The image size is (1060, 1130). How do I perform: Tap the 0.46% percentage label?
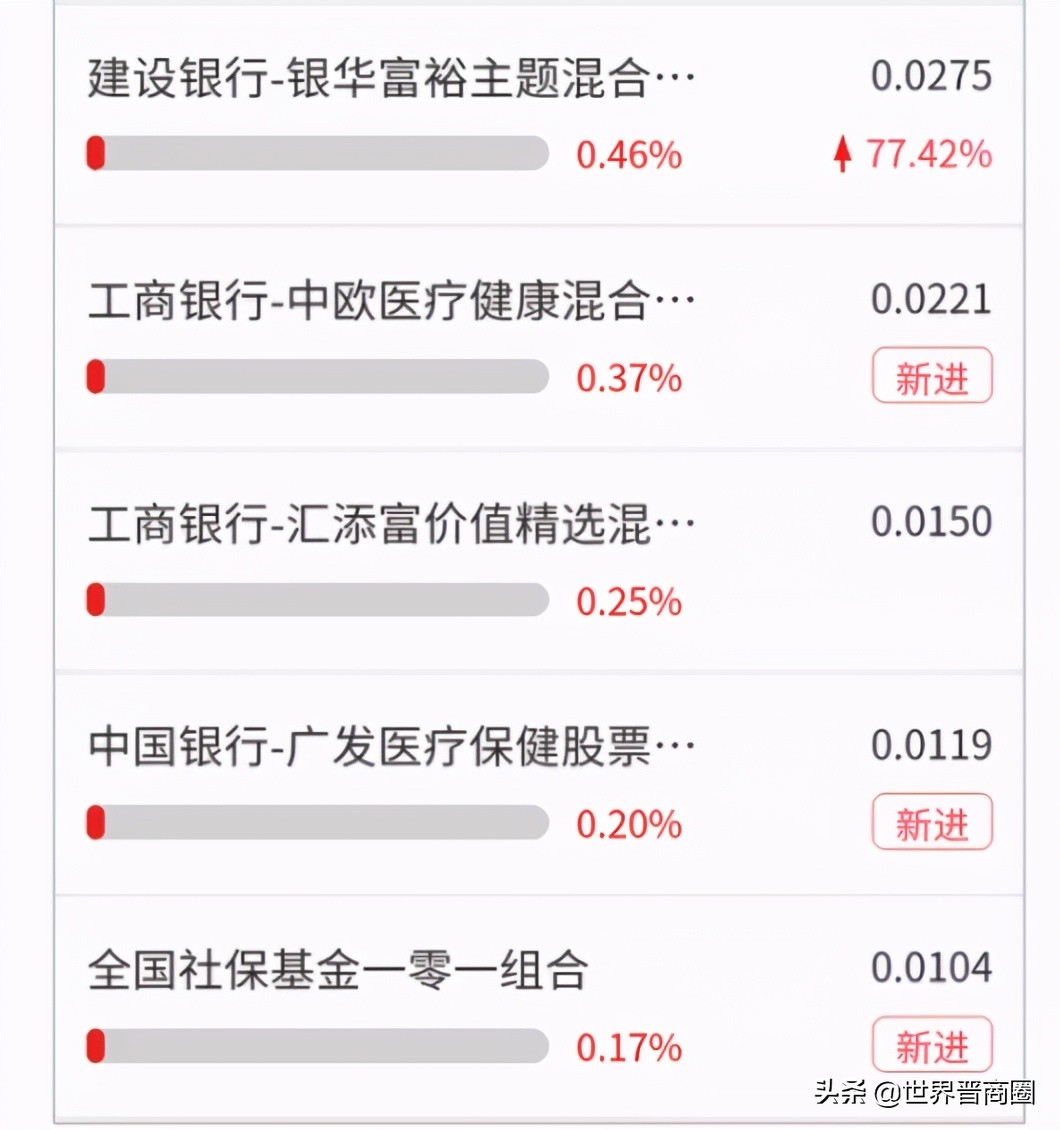(x=630, y=155)
